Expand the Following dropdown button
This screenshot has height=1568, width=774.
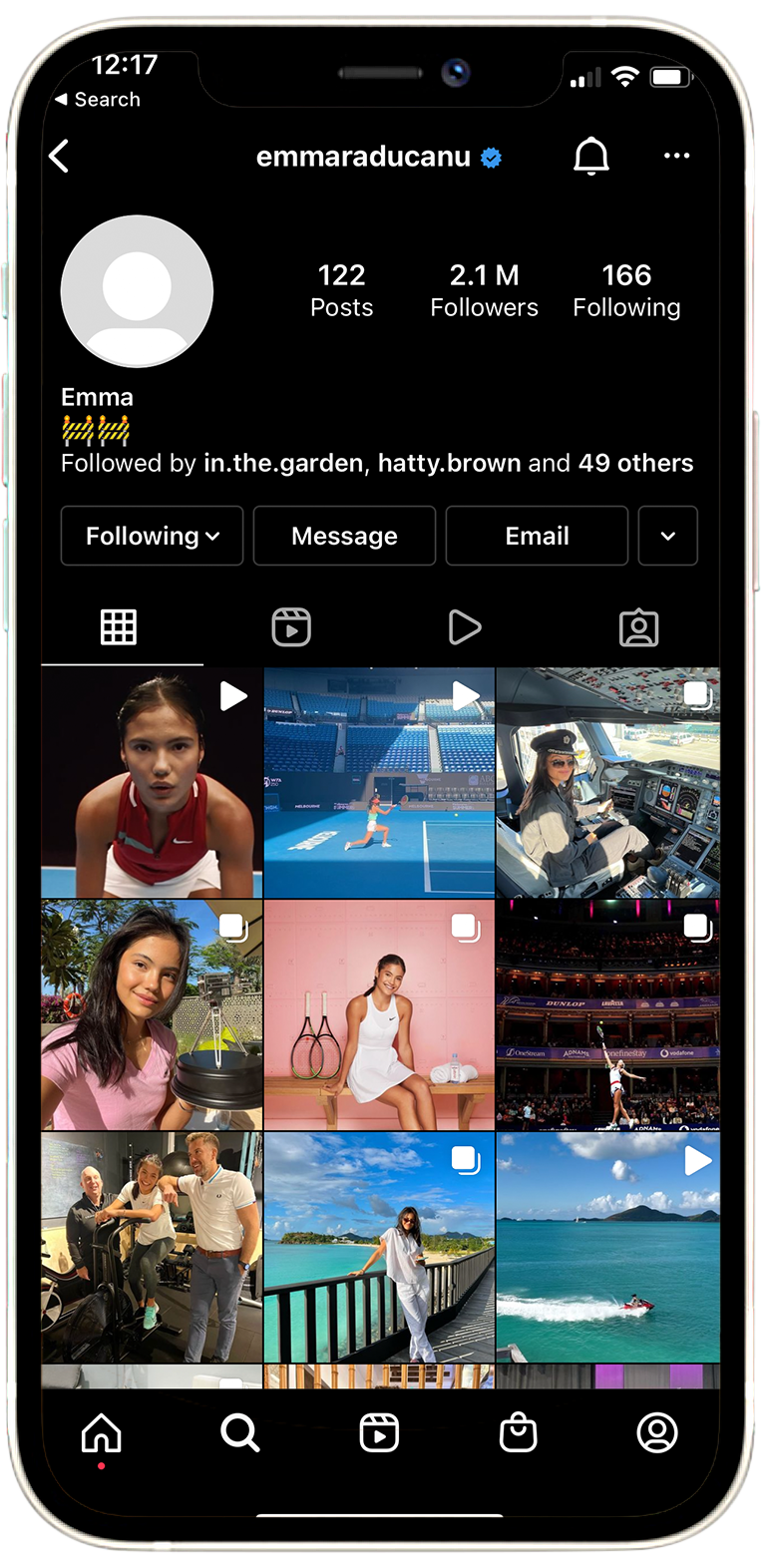(152, 536)
